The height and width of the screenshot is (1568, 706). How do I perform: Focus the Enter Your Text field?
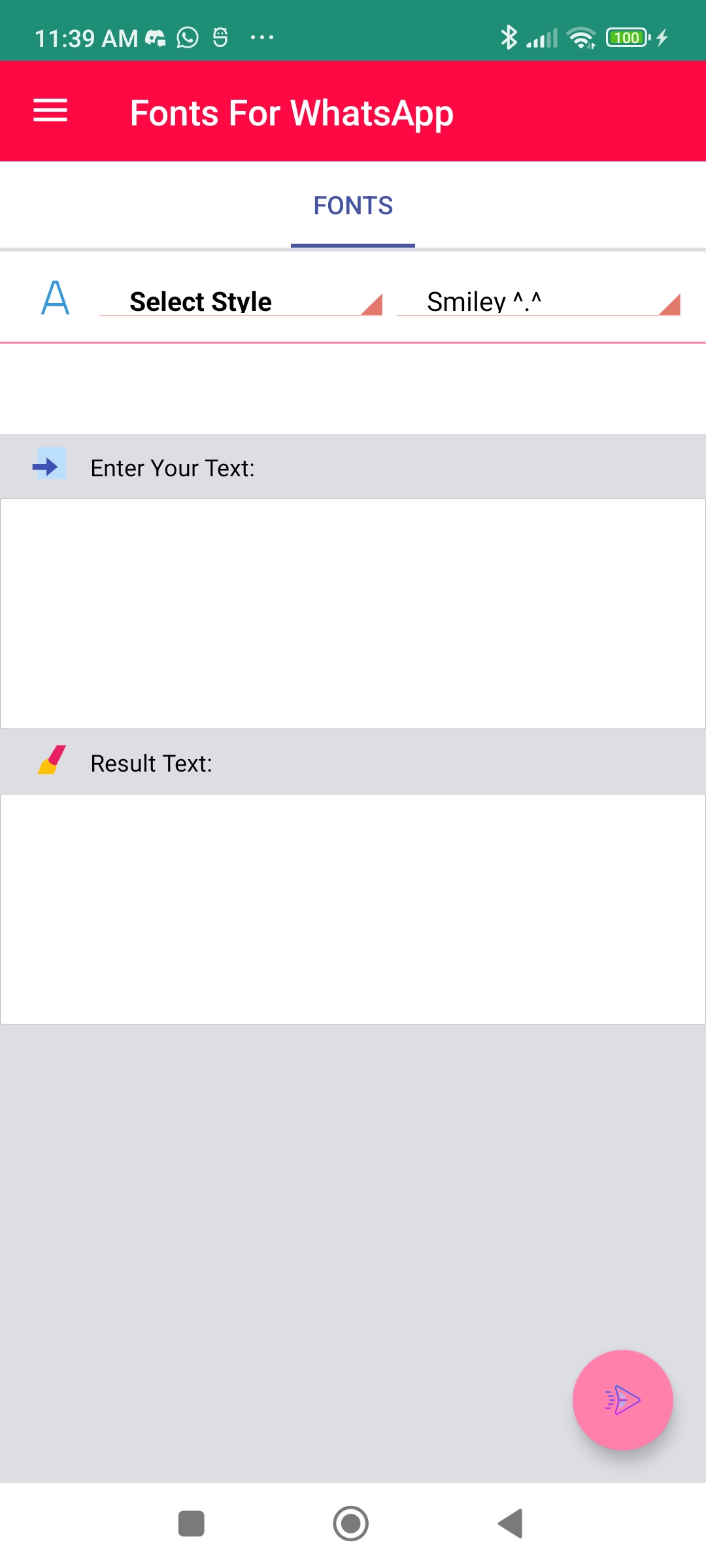(x=353, y=613)
